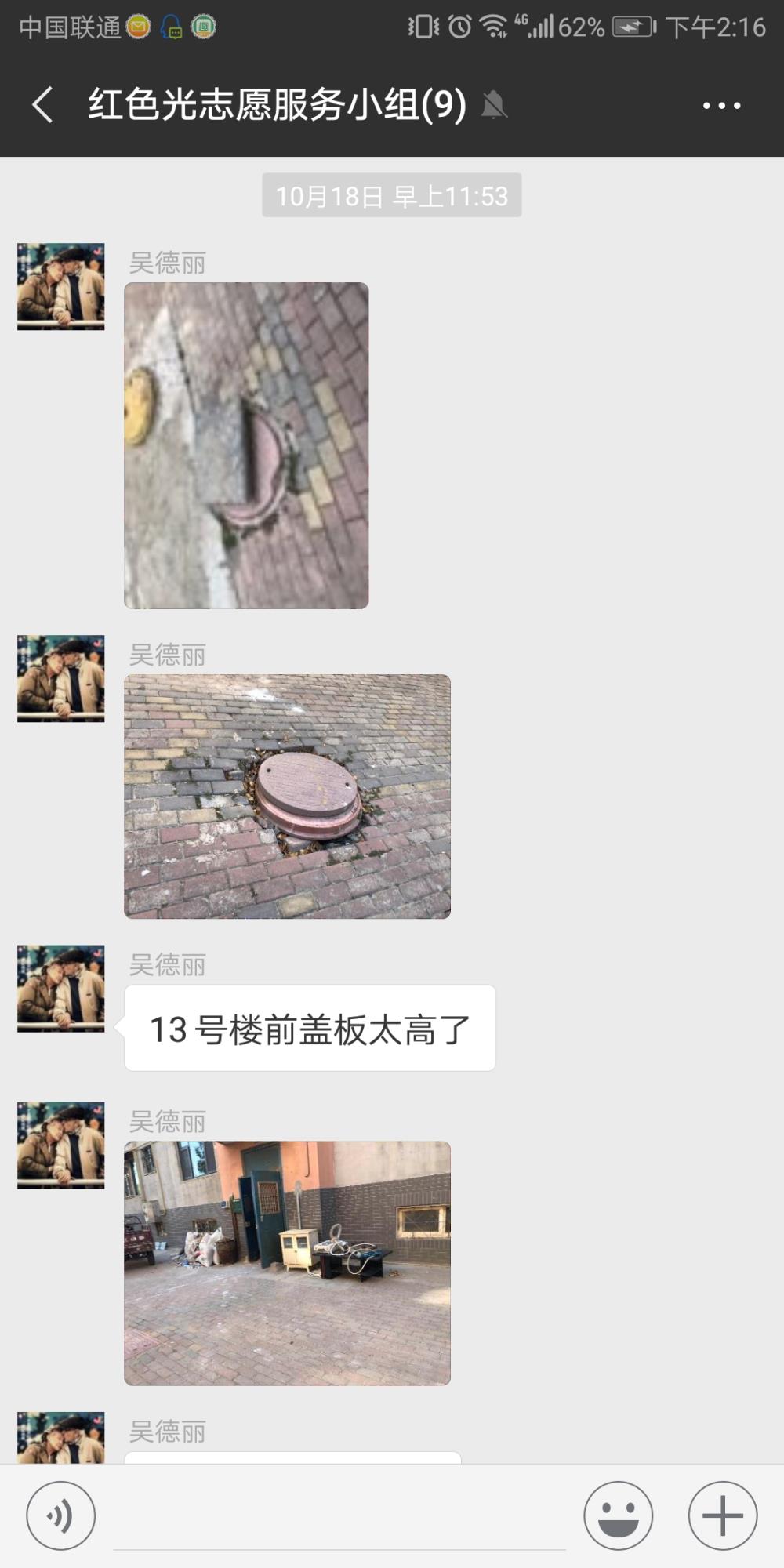The height and width of the screenshot is (1568, 784).
Task: Switch to voice message input
Action: [61, 1516]
